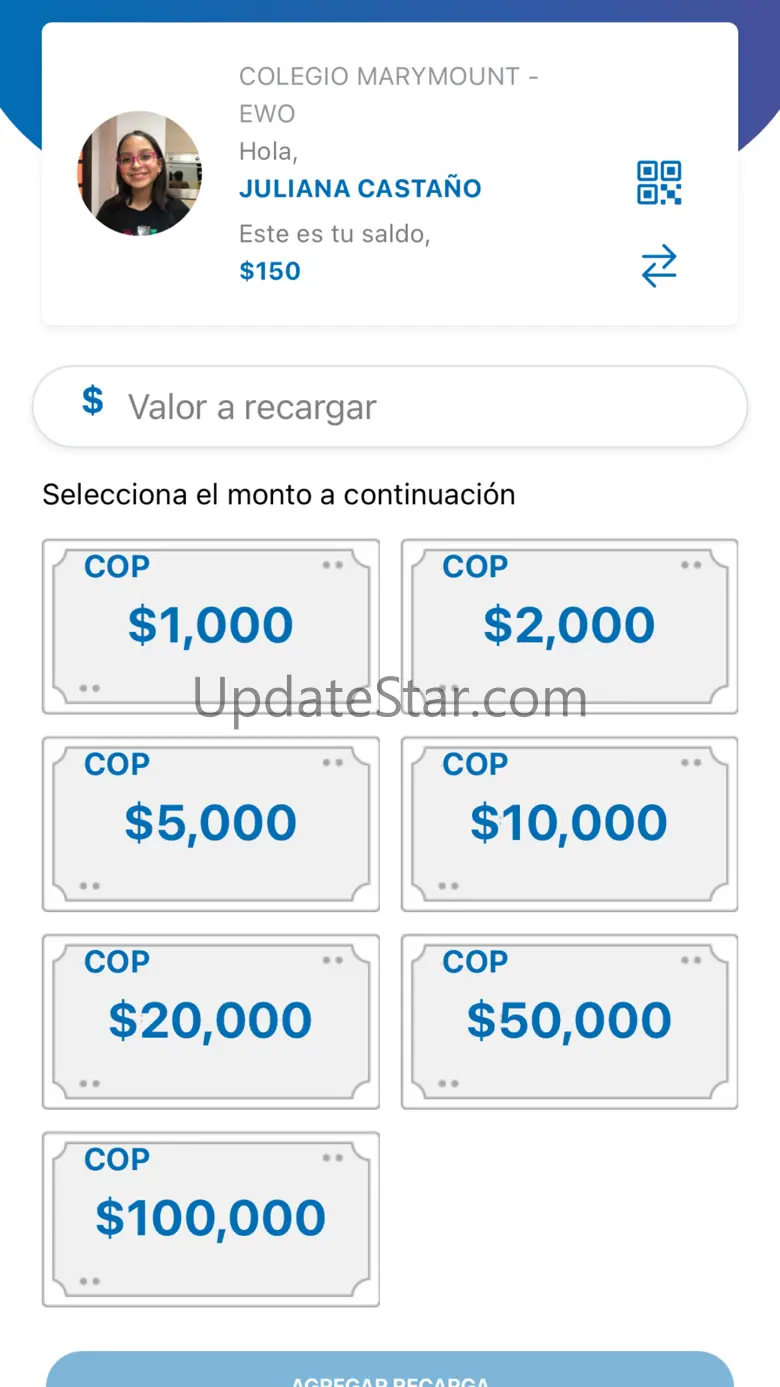Tap the switch account arrows icon
Viewport: 780px width, 1387px height.
pos(659,266)
